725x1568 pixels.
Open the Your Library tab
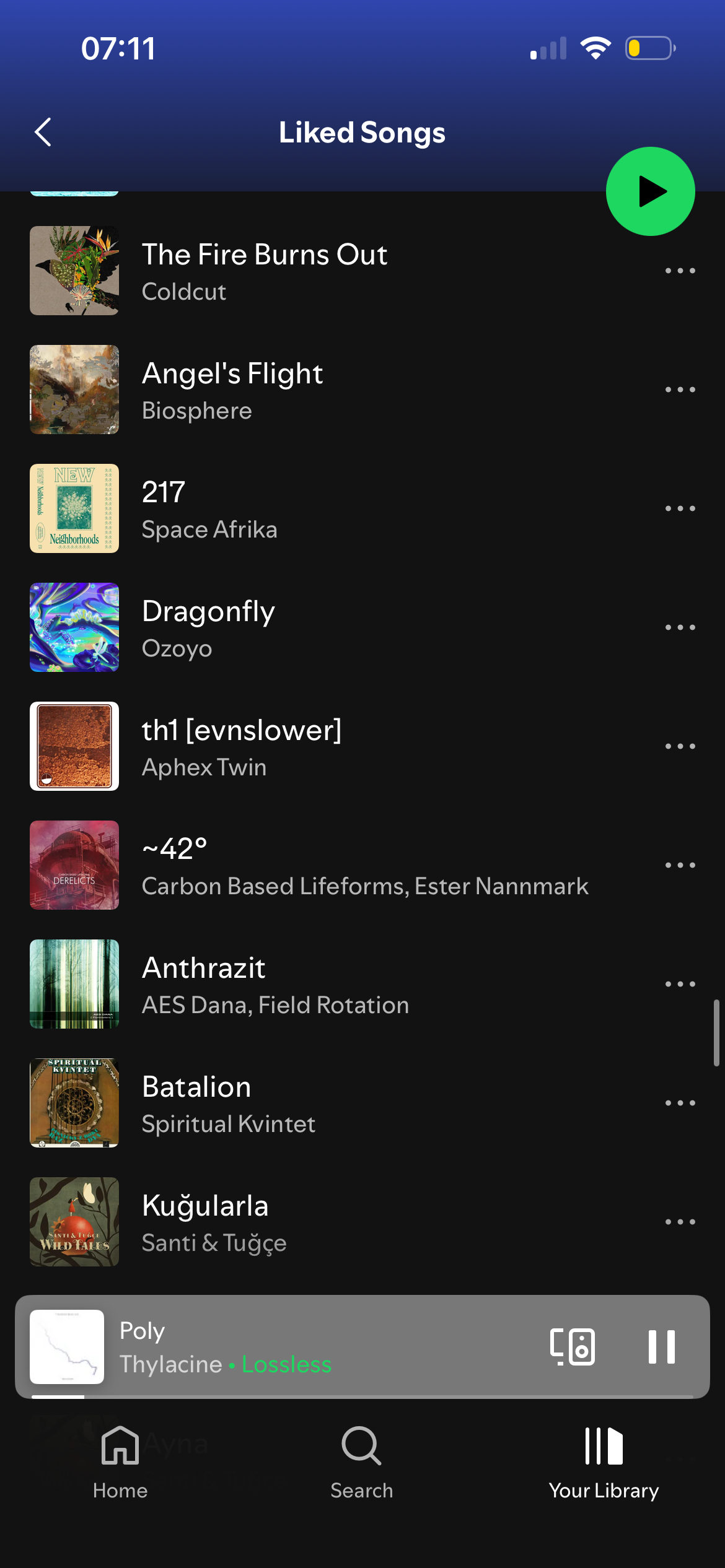coord(604,1463)
